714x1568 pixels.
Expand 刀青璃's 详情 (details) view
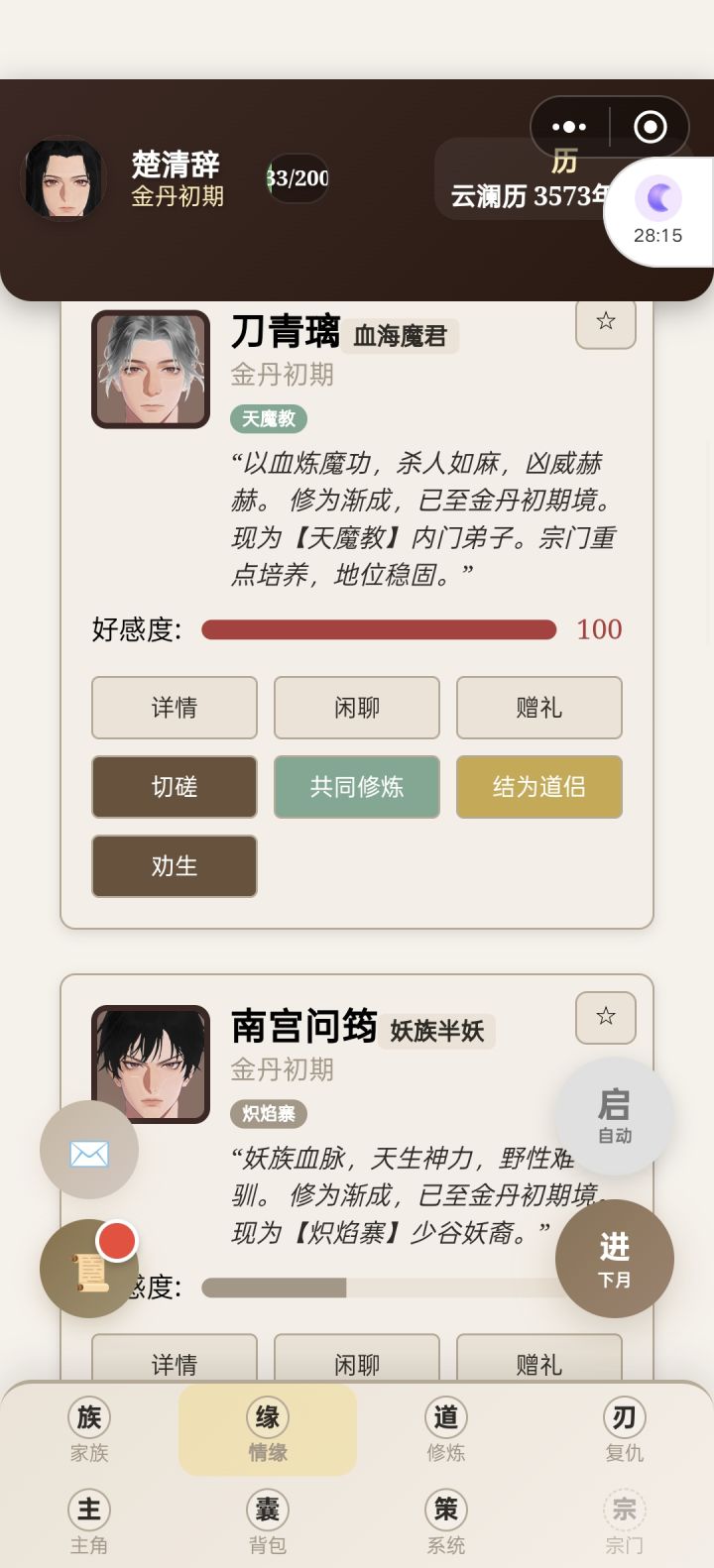click(x=174, y=708)
